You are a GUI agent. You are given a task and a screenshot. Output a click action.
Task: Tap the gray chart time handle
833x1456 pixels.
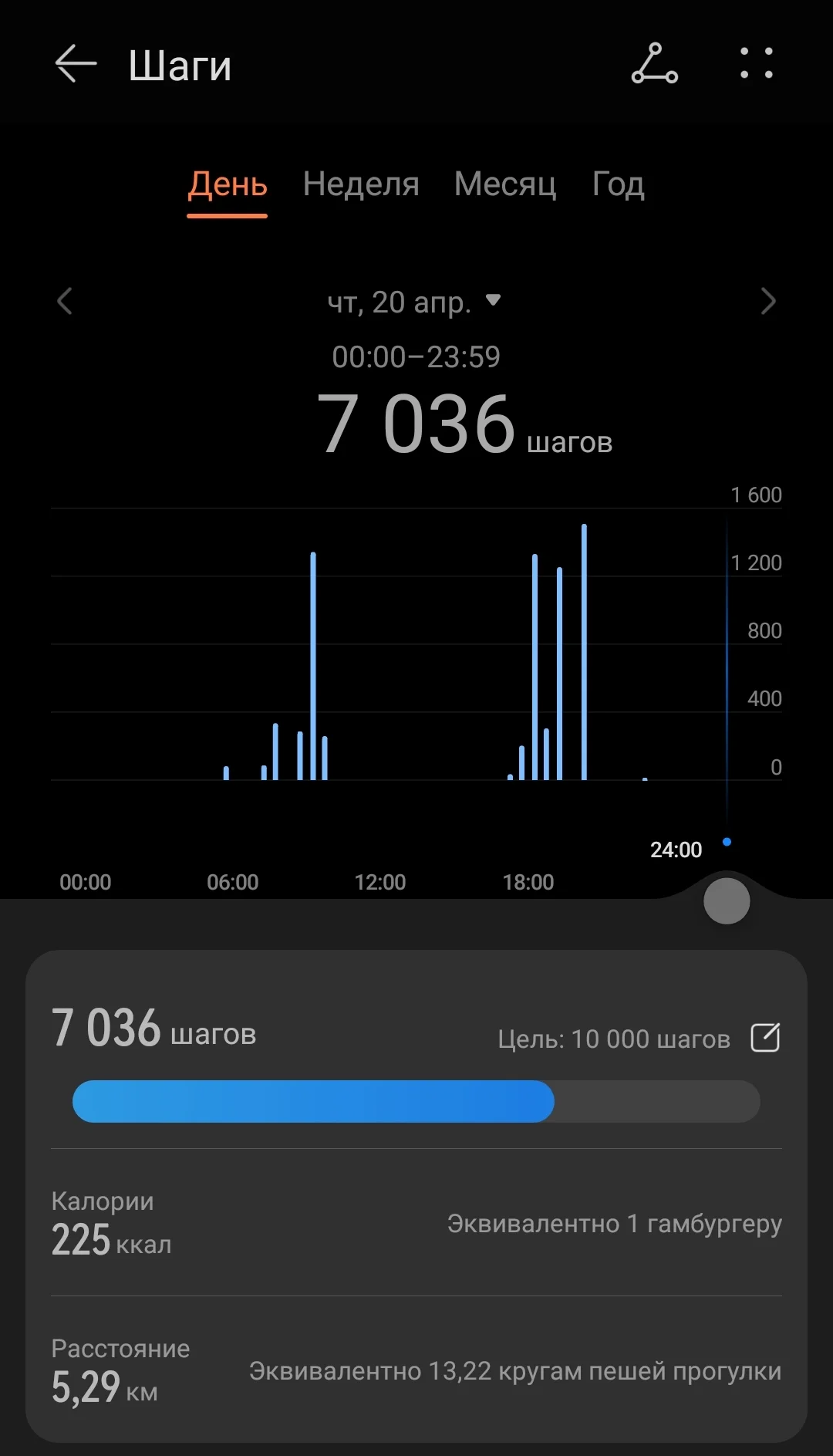(x=727, y=901)
